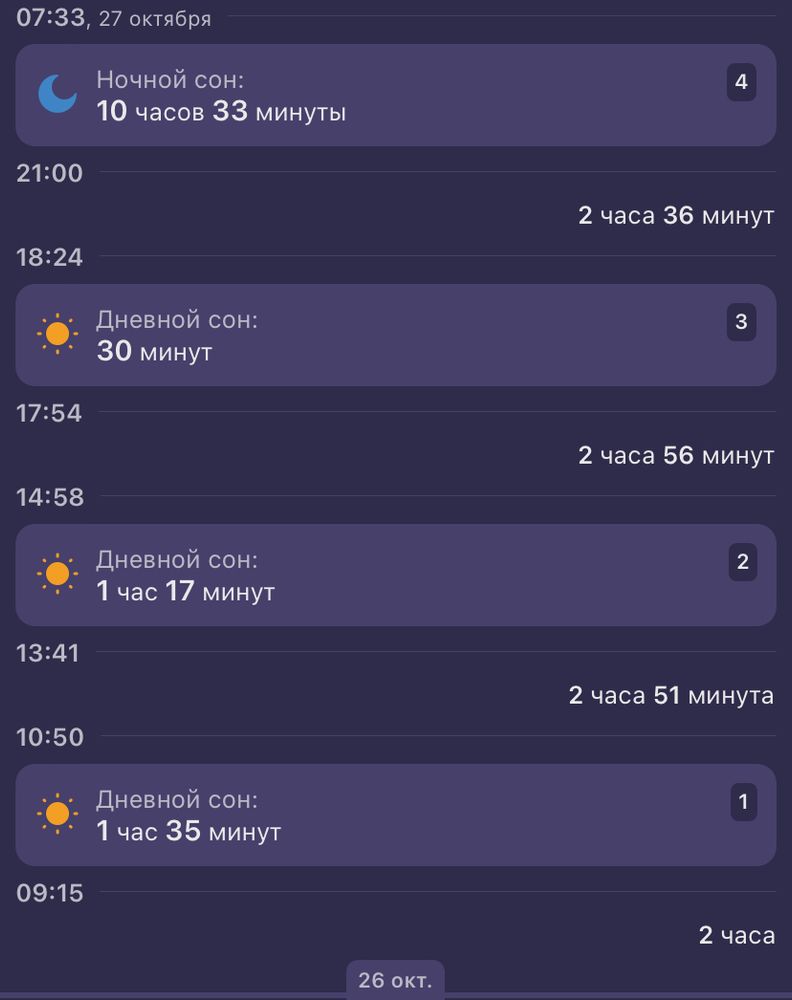Viewport: 792px width, 1000px height.
Task: Tap badge '3' on evening nap card
Action: (x=742, y=323)
